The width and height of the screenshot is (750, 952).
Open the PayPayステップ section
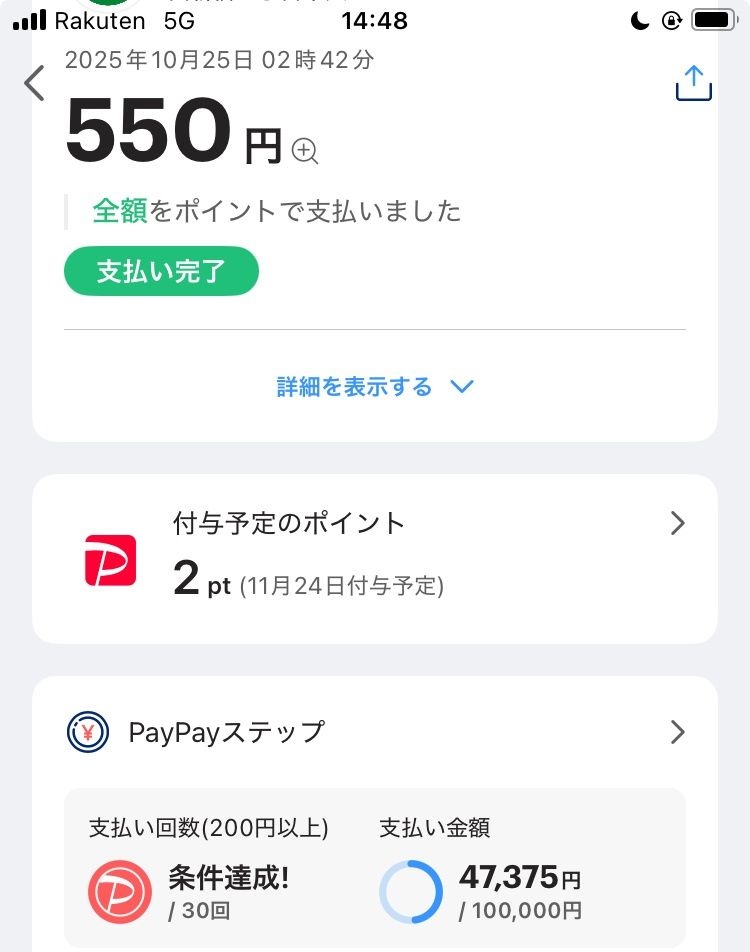375,732
